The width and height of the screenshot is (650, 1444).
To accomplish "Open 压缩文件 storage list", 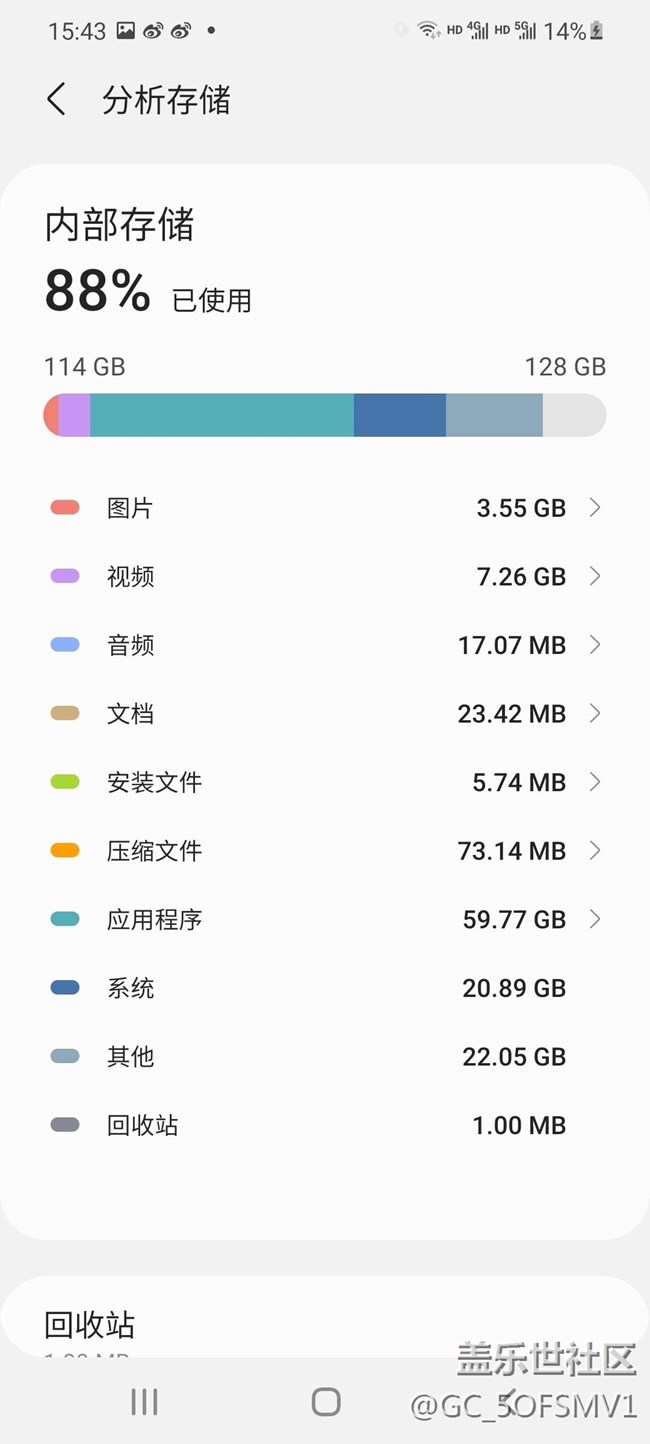I will [x=325, y=851].
